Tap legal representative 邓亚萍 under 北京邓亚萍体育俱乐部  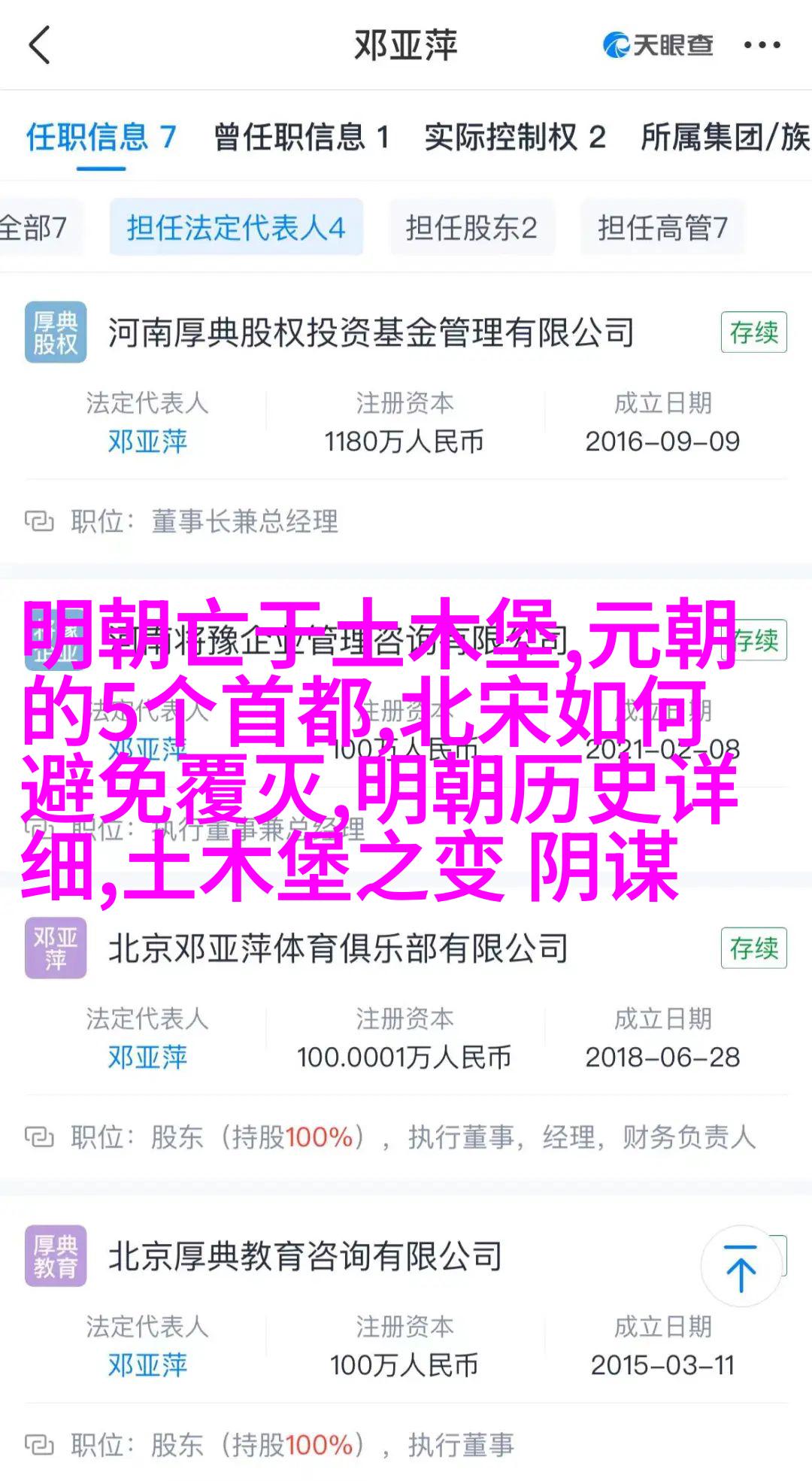147,1057
